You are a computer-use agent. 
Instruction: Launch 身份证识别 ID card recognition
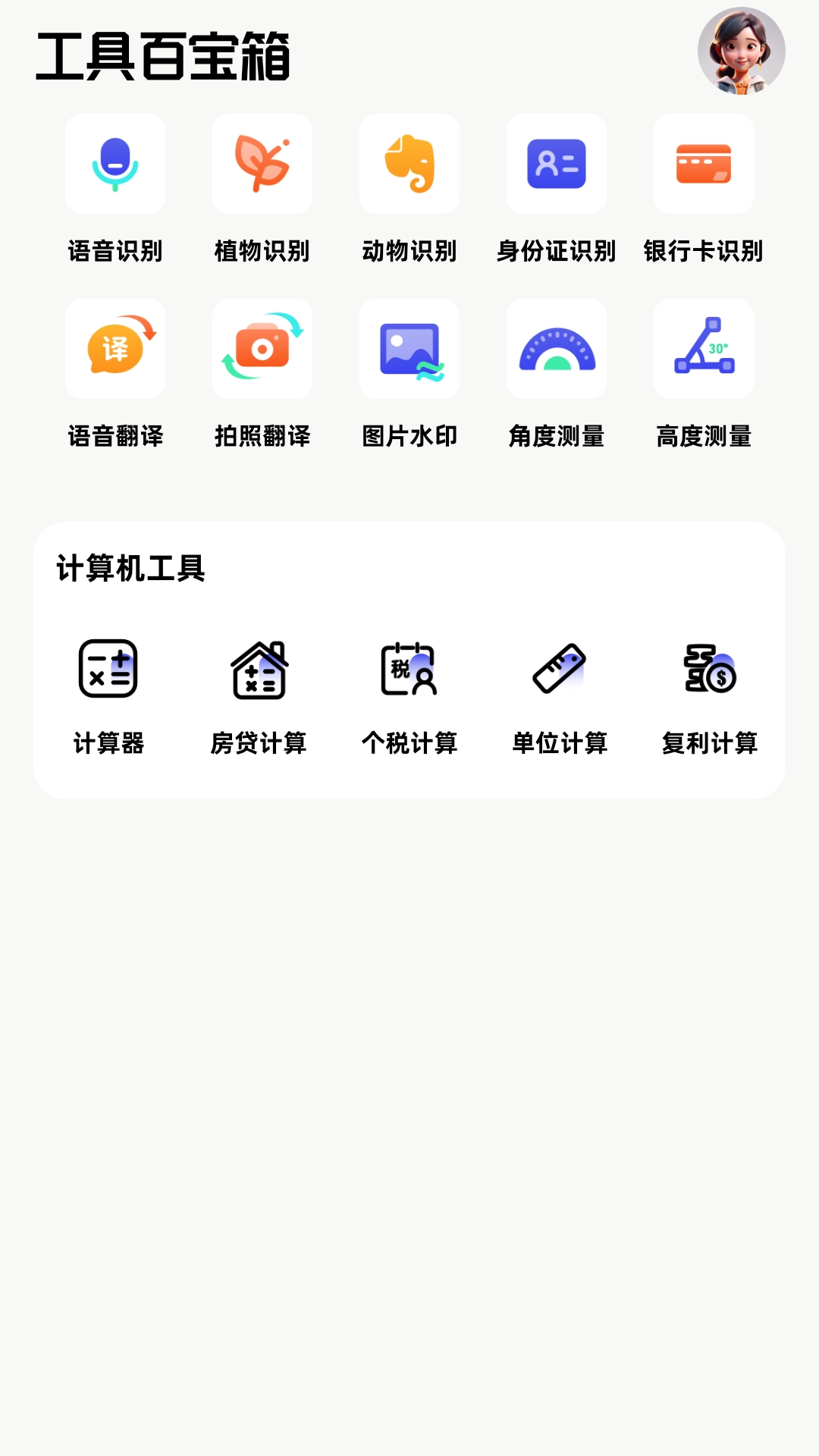(x=556, y=165)
